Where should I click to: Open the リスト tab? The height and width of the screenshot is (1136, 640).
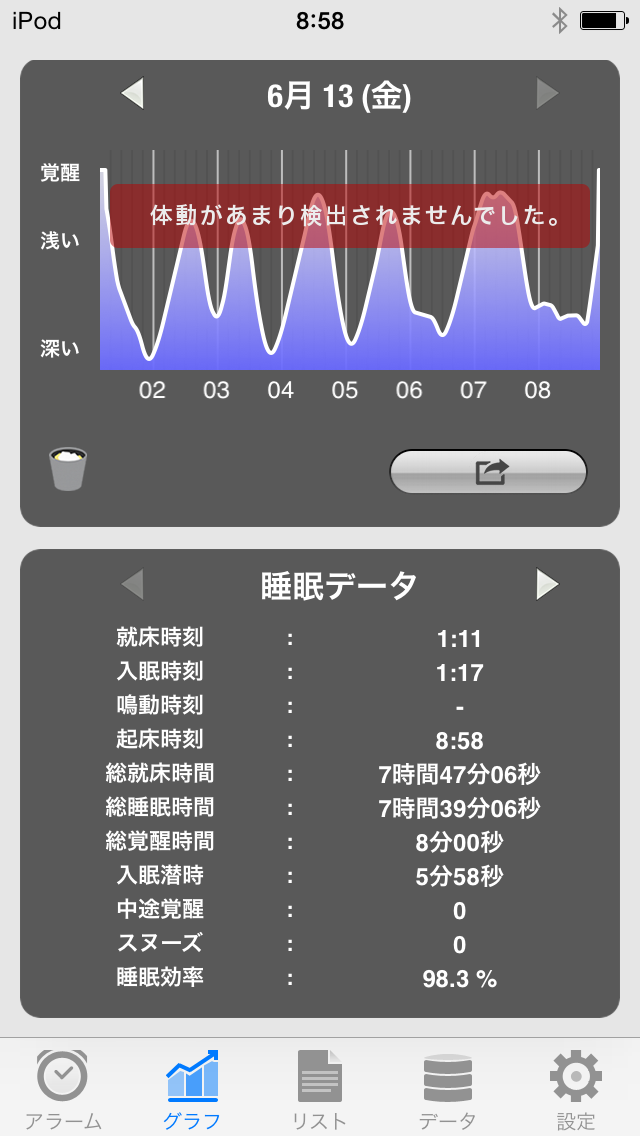(x=320, y=1088)
